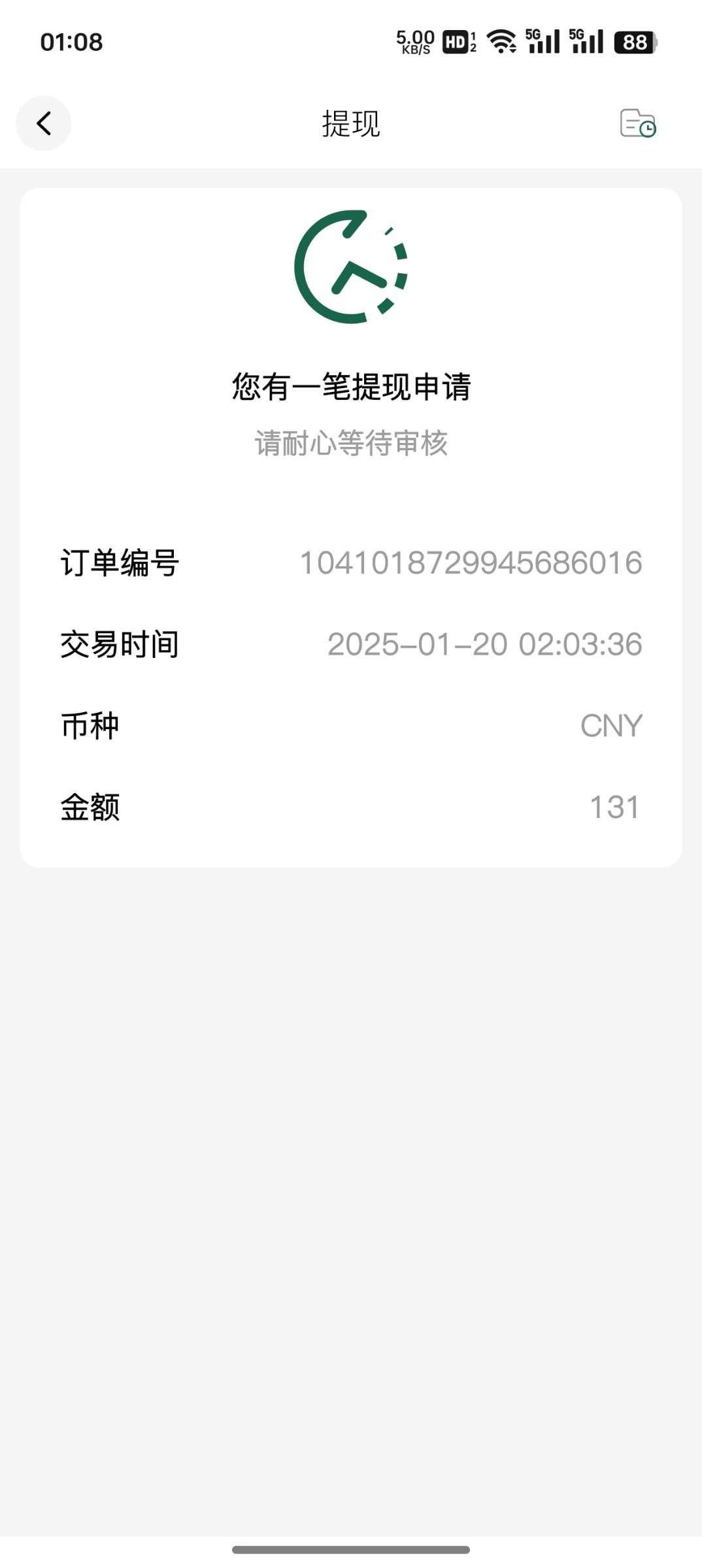Tap the 您有一笔提现申请 heading
Viewport: 702px width, 1568px height.
pyautogui.click(x=350, y=385)
